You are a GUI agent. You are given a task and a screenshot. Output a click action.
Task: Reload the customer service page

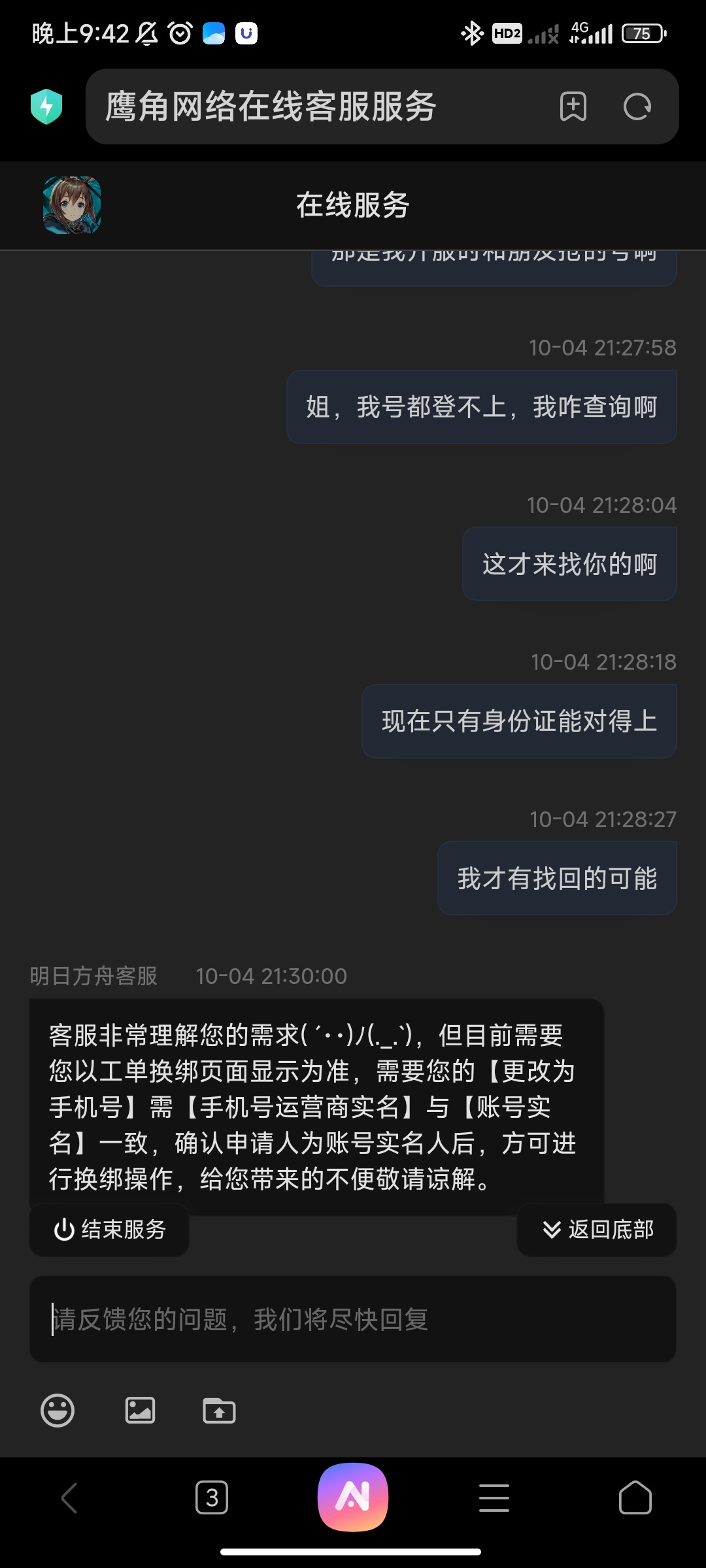tap(637, 106)
